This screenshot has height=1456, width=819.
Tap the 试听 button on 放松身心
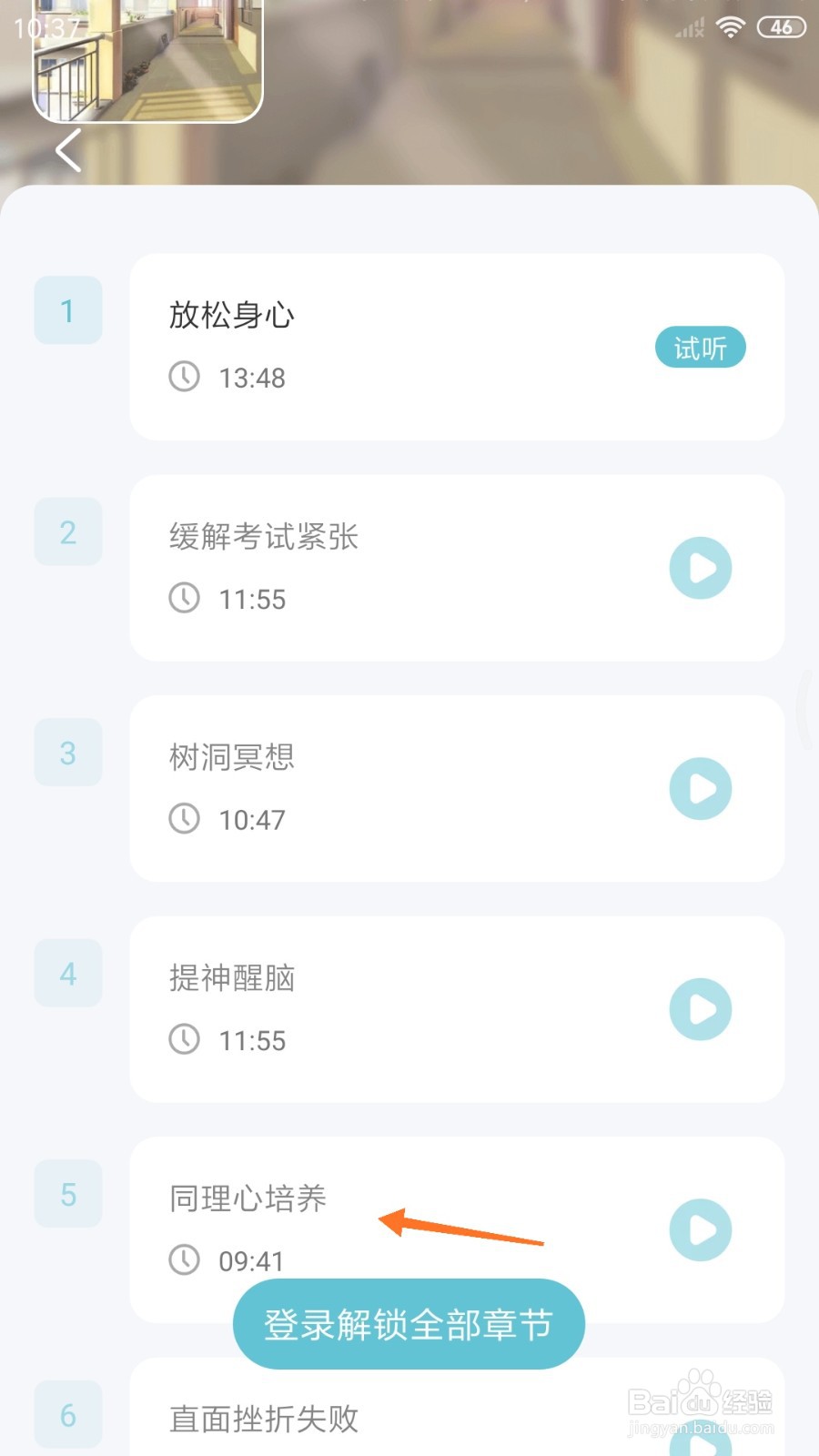click(701, 348)
